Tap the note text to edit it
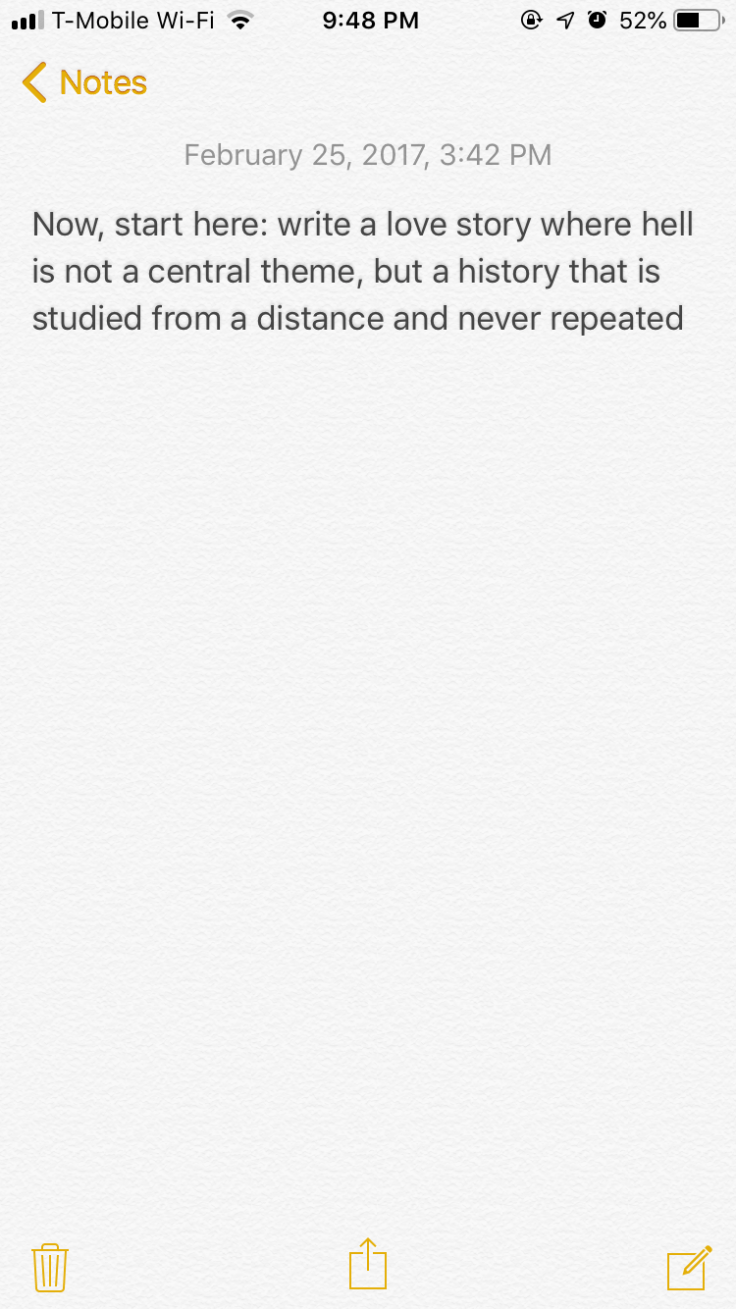This screenshot has width=736, height=1309. tap(360, 271)
